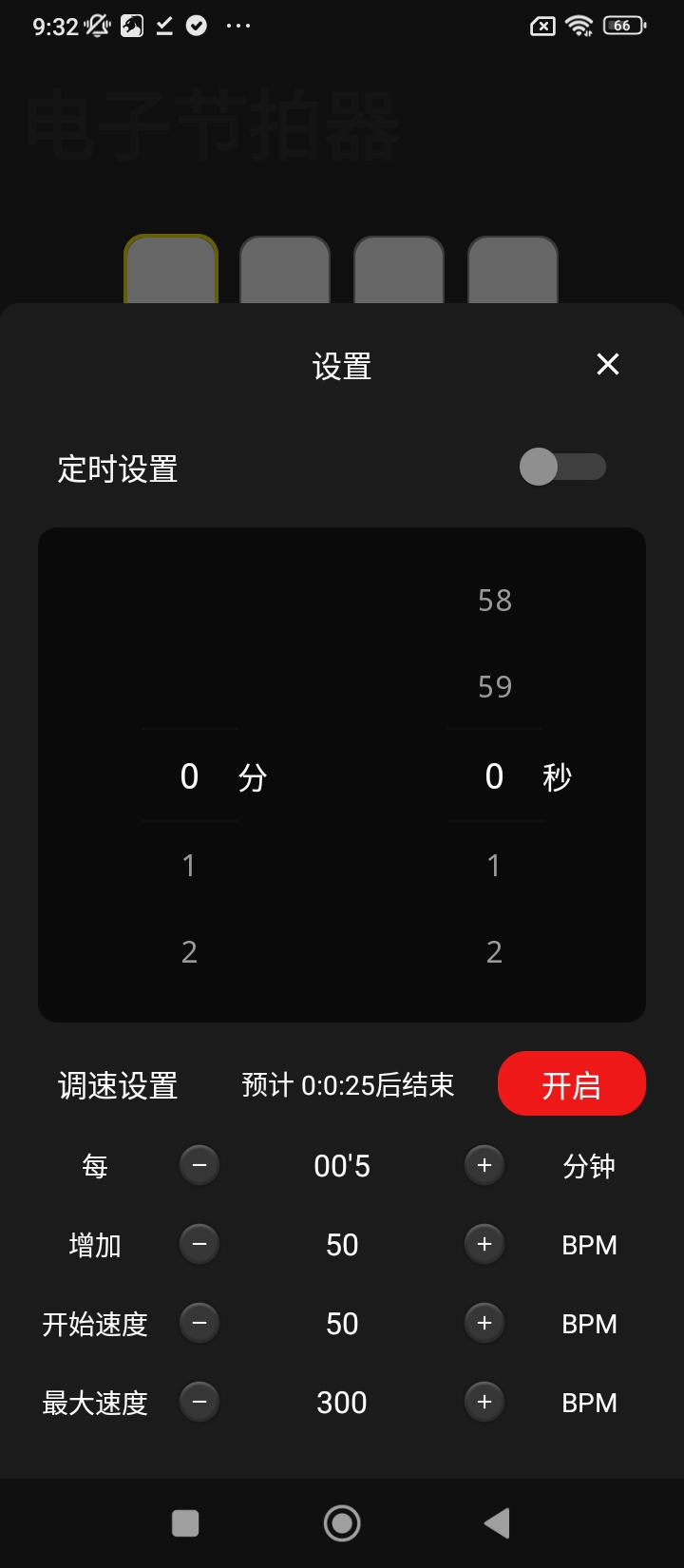
Task: Increase the 每 interval value
Action: coord(484,1165)
